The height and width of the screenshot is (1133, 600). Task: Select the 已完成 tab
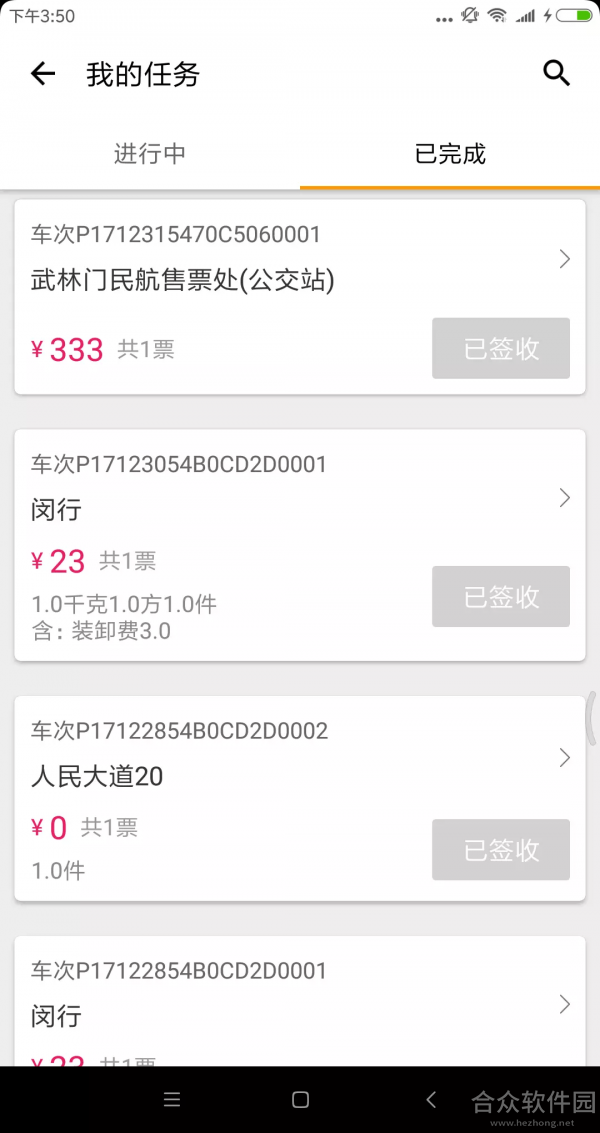pyautogui.click(x=450, y=153)
